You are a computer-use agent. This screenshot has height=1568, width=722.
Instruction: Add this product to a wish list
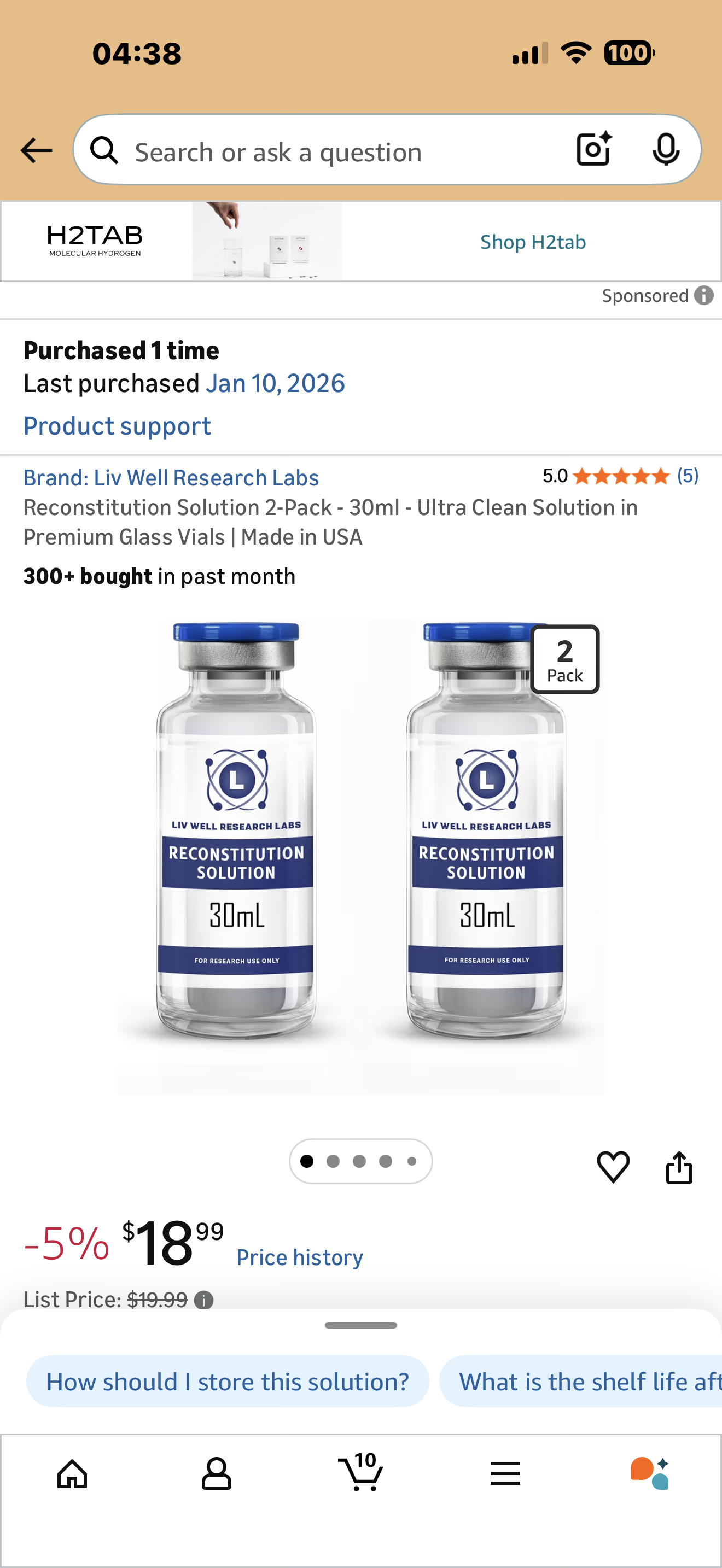613,1167
